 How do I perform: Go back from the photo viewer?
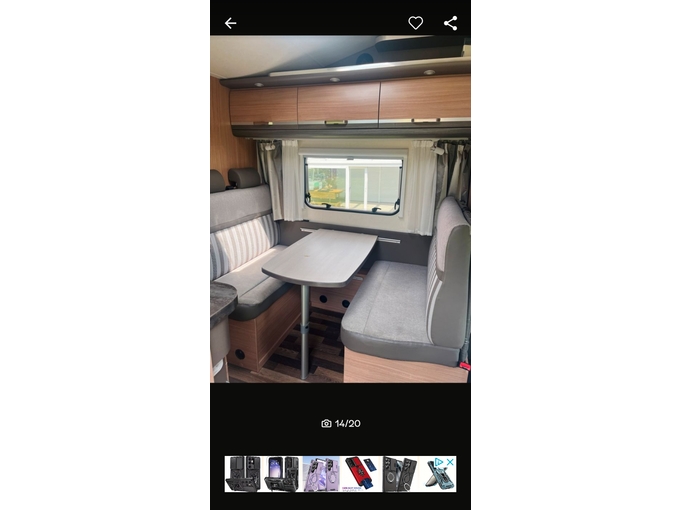click(x=230, y=23)
